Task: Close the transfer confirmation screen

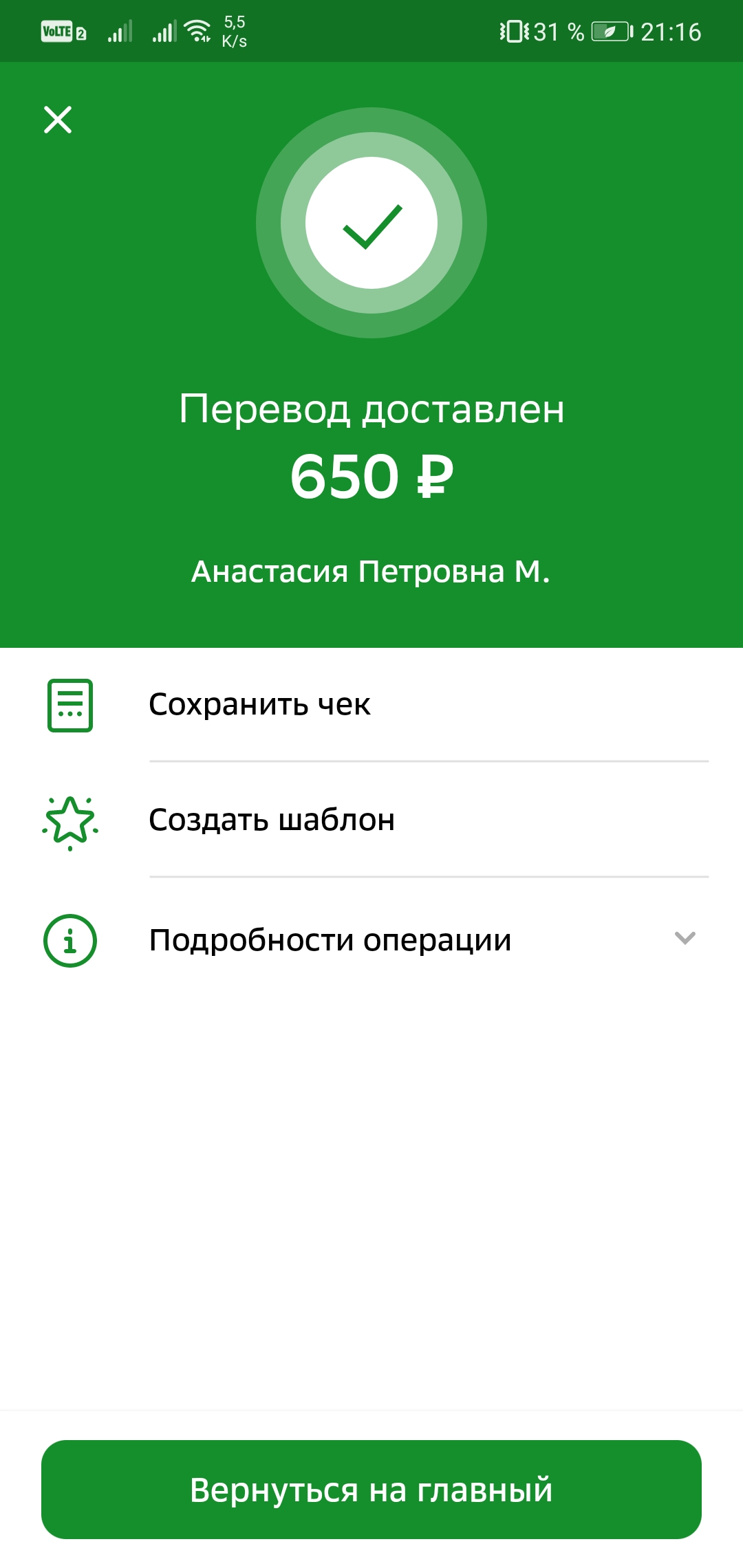Action: pos(58,120)
